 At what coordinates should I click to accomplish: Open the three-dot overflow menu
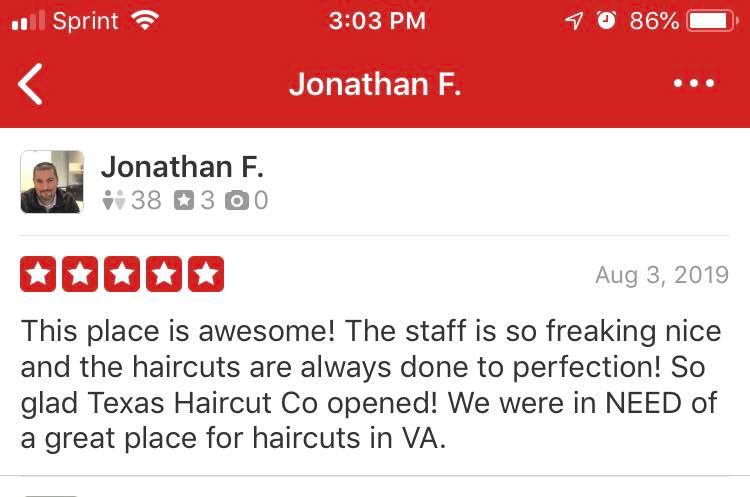point(694,85)
